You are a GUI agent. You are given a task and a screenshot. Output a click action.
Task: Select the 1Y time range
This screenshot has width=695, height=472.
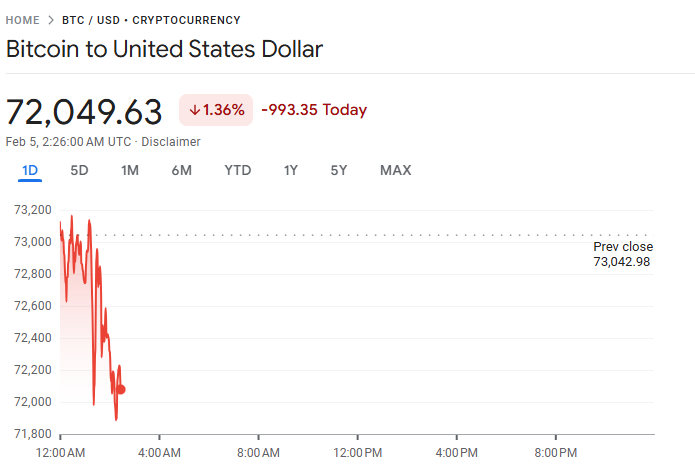pyautogui.click(x=291, y=170)
